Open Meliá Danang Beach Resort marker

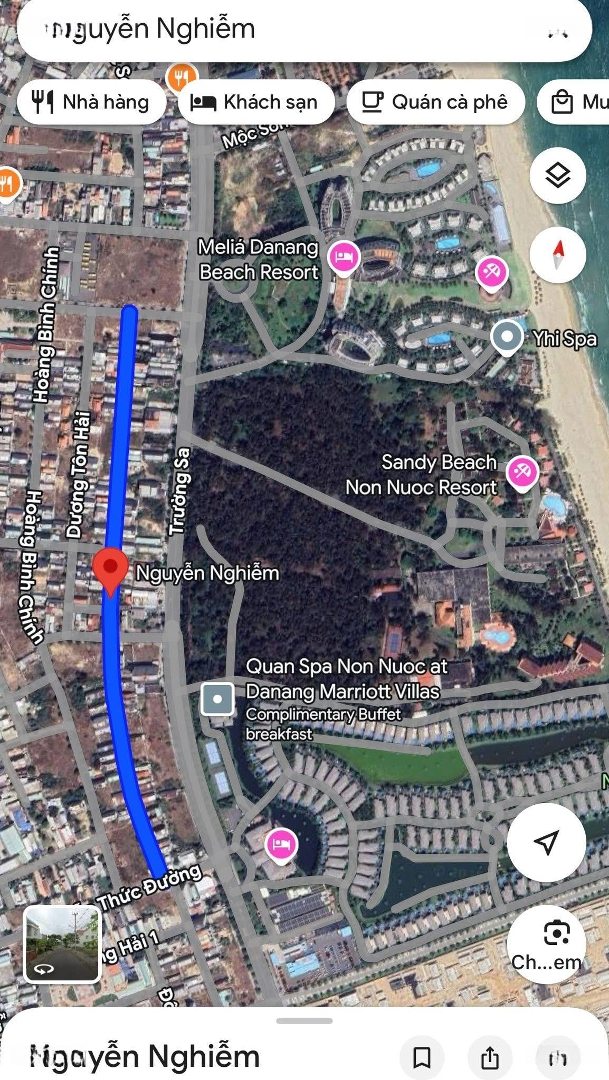tap(344, 257)
